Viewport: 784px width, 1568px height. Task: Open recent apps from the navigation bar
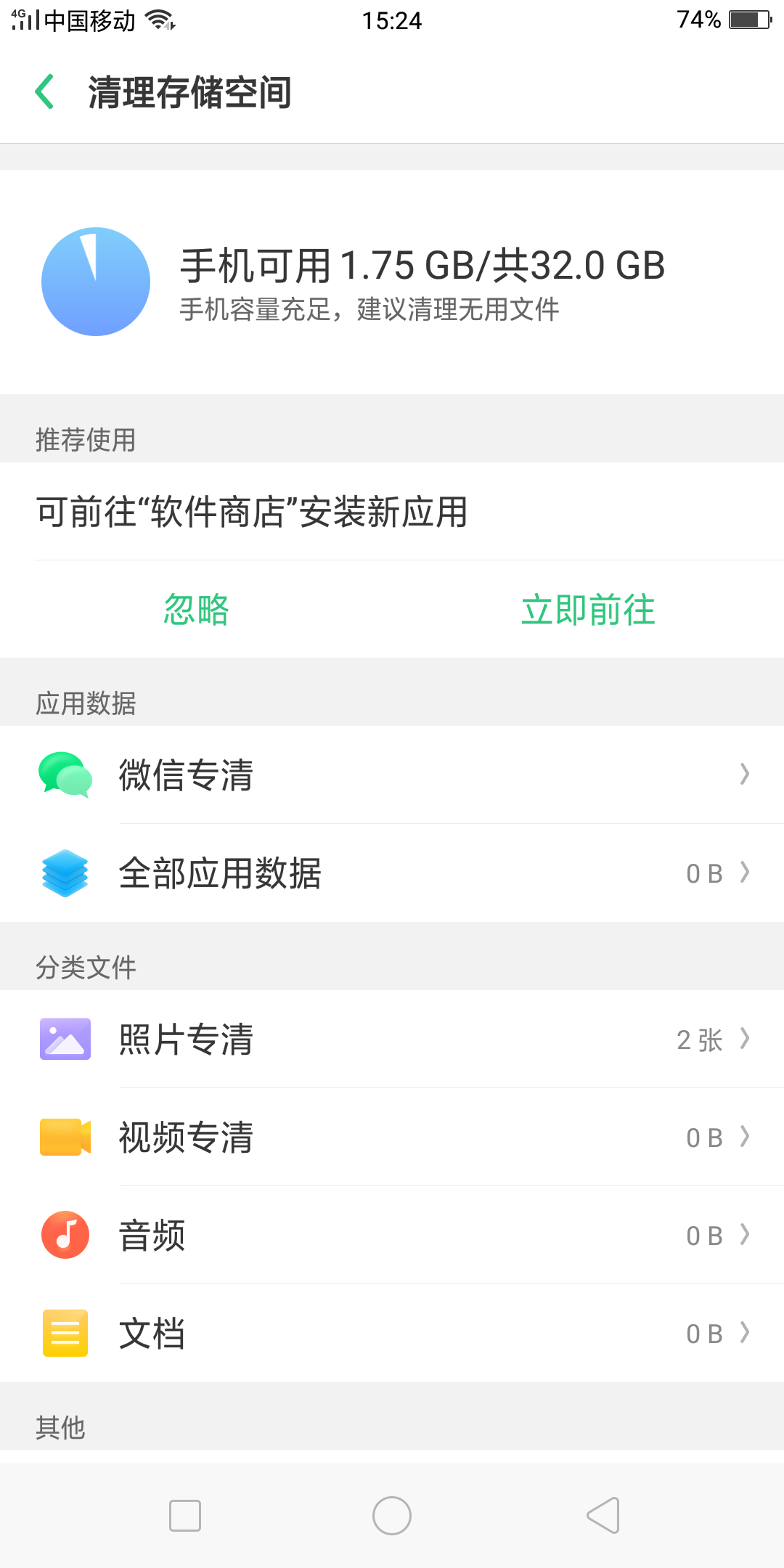(x=185, y=1516)
